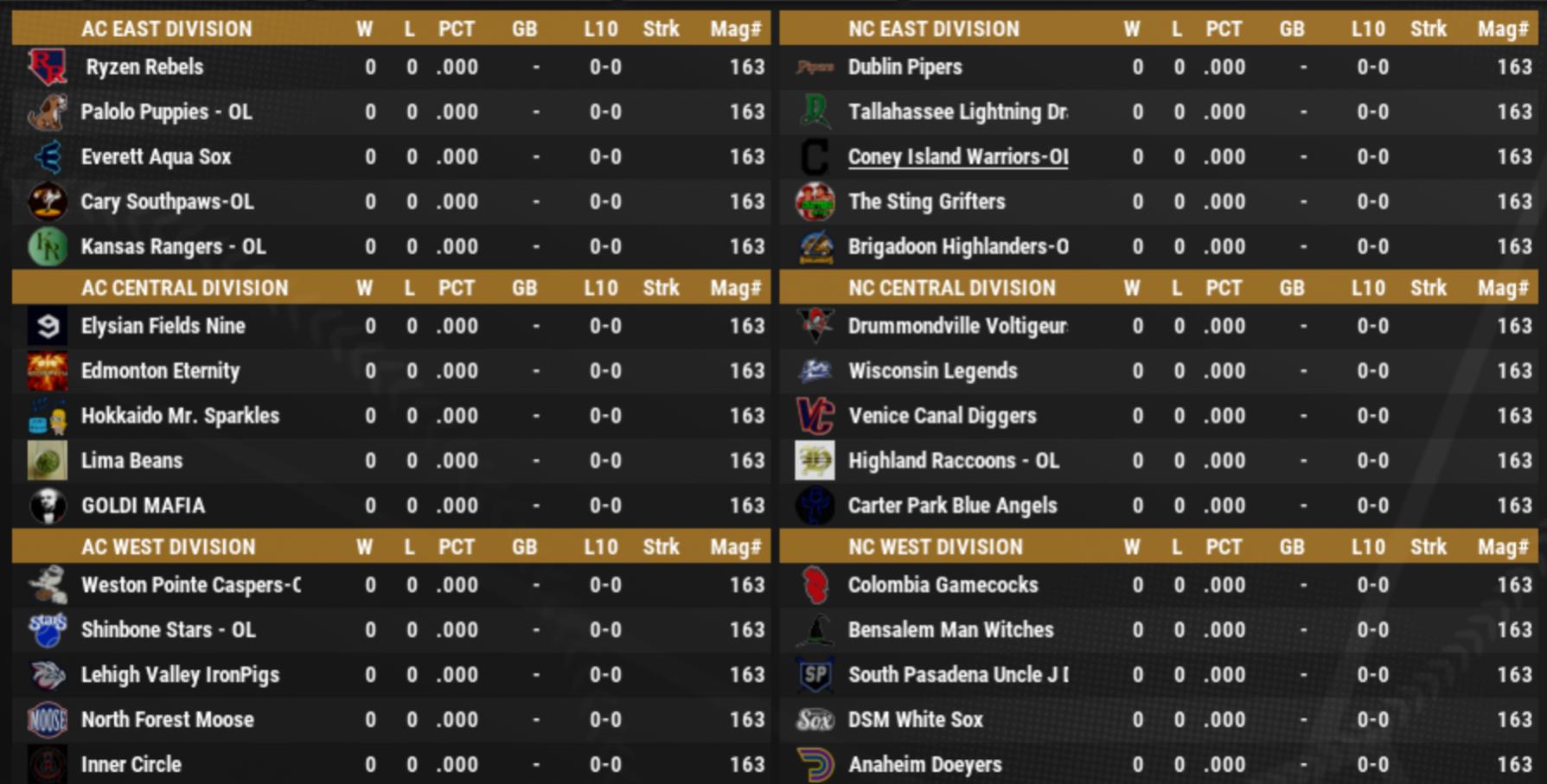The height and width of the screenshot is (784, 1547).
Task: Select North Forest Moose team
Action: (x=167, y=720)
